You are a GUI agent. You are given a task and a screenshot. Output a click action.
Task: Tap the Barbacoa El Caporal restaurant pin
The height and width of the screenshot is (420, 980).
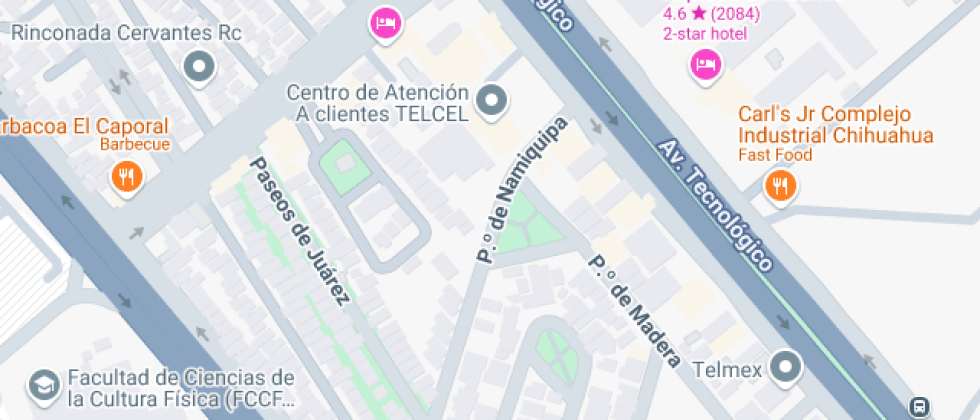(126, 179)
